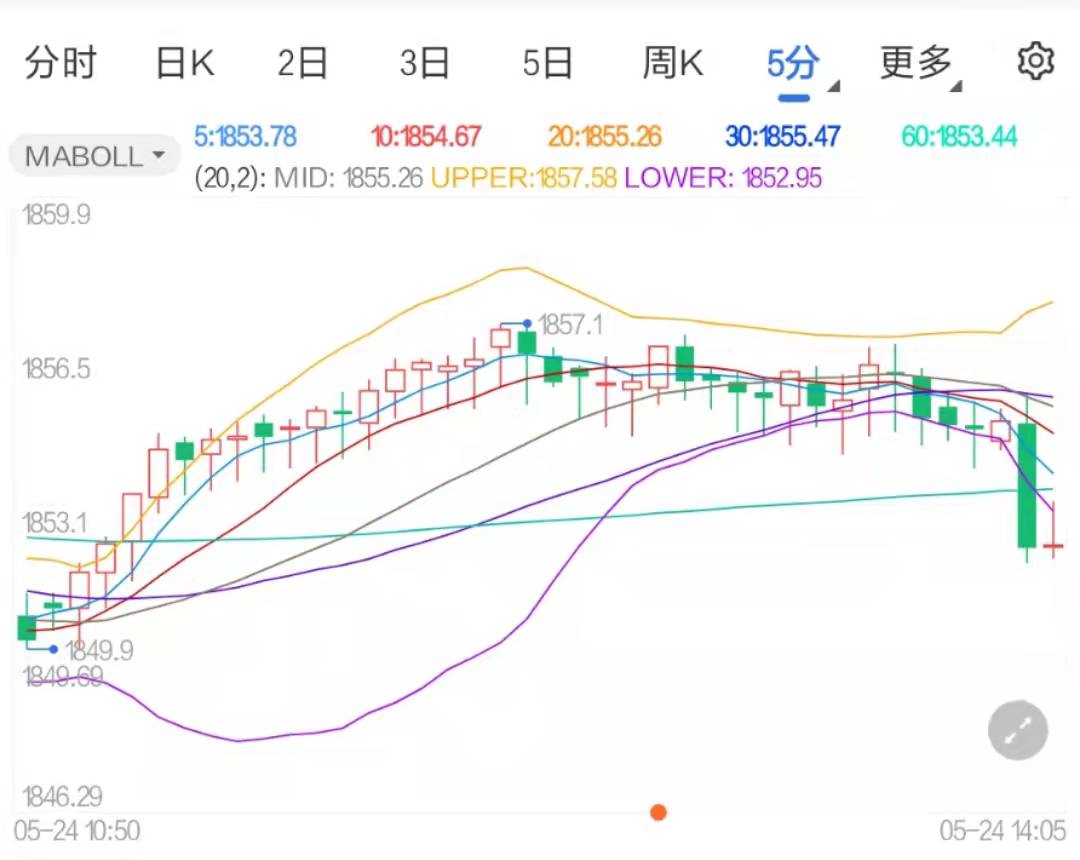Select the 5日 chart tab
Image resolution: width=1080 pixels, height=860 pixels.
tap(547, 63)
